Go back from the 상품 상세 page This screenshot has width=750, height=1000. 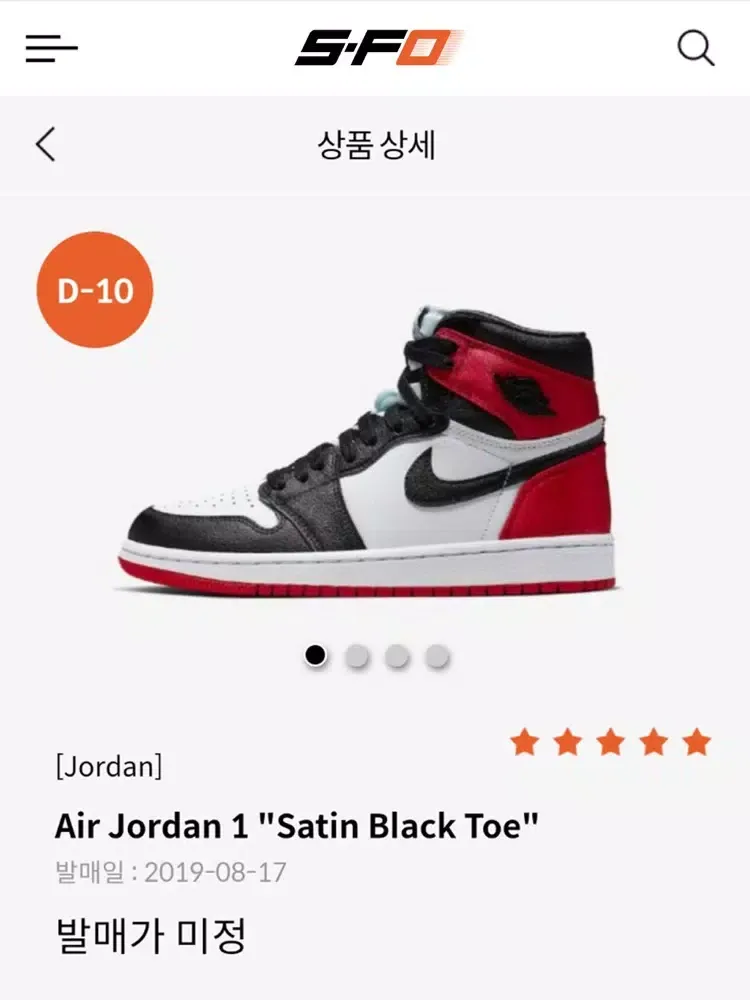[x=46, y=145]
